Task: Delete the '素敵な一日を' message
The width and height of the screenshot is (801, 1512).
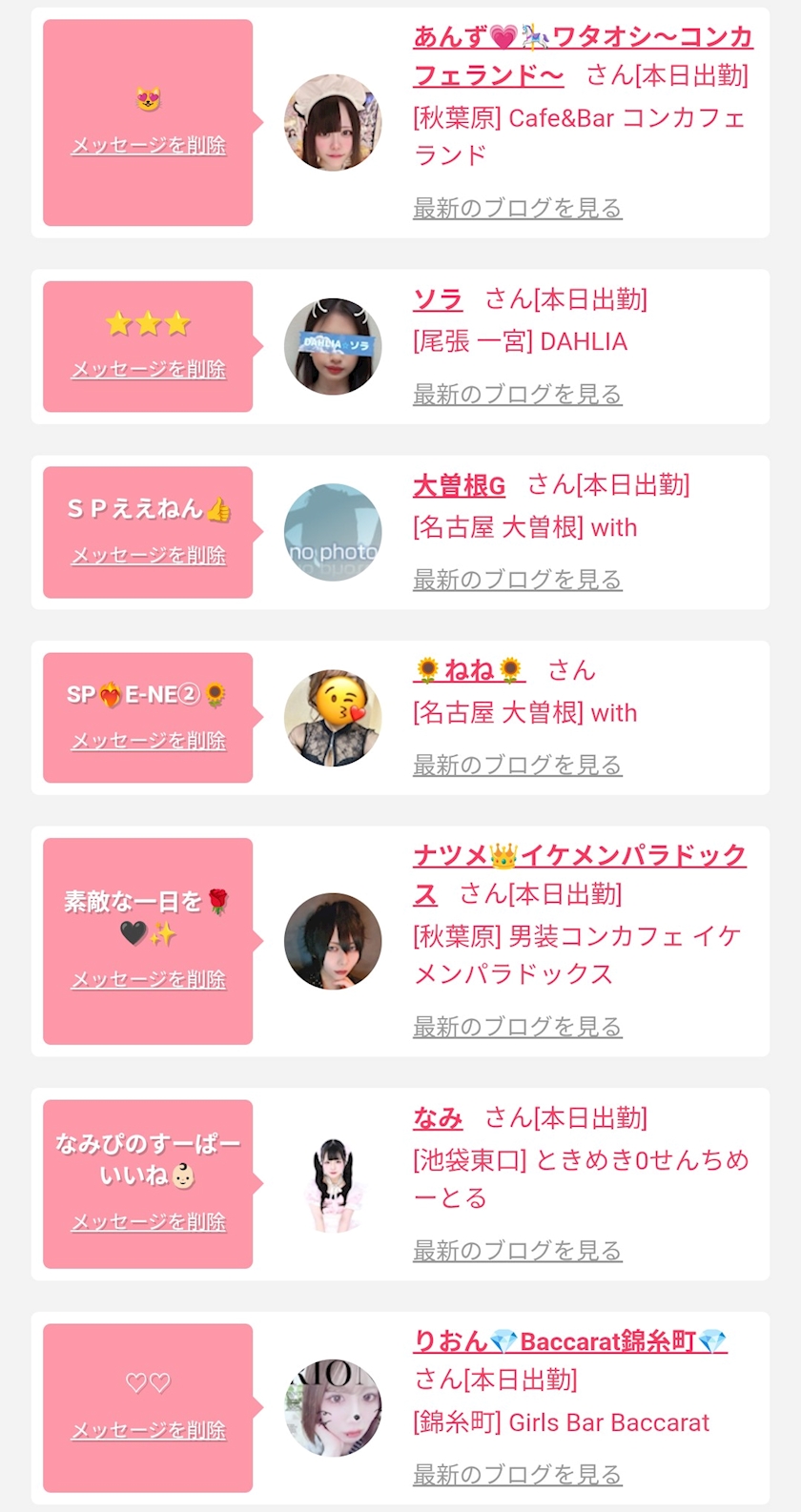Action: point(149,980)
